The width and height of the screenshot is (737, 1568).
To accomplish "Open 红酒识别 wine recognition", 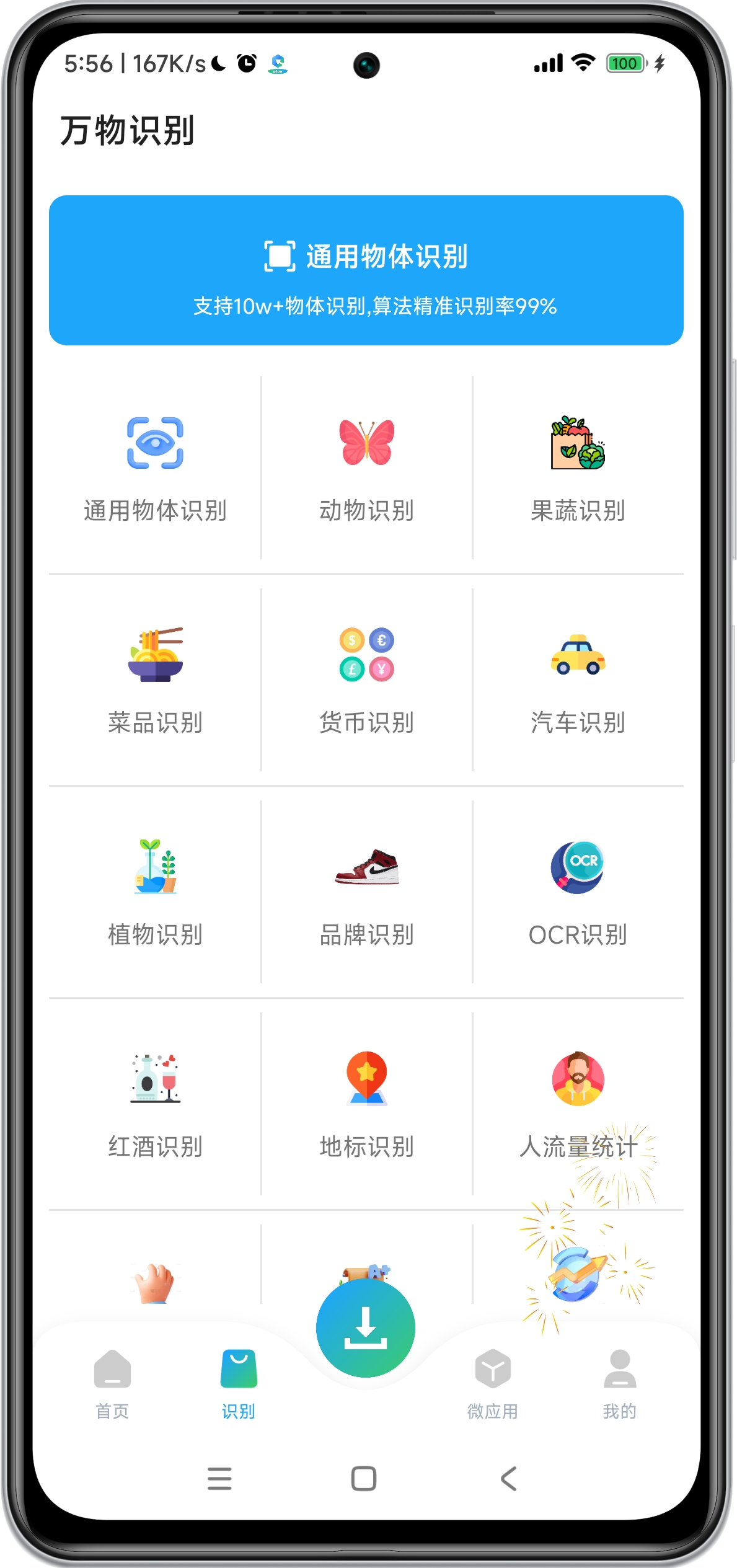I will [155, 1105].
